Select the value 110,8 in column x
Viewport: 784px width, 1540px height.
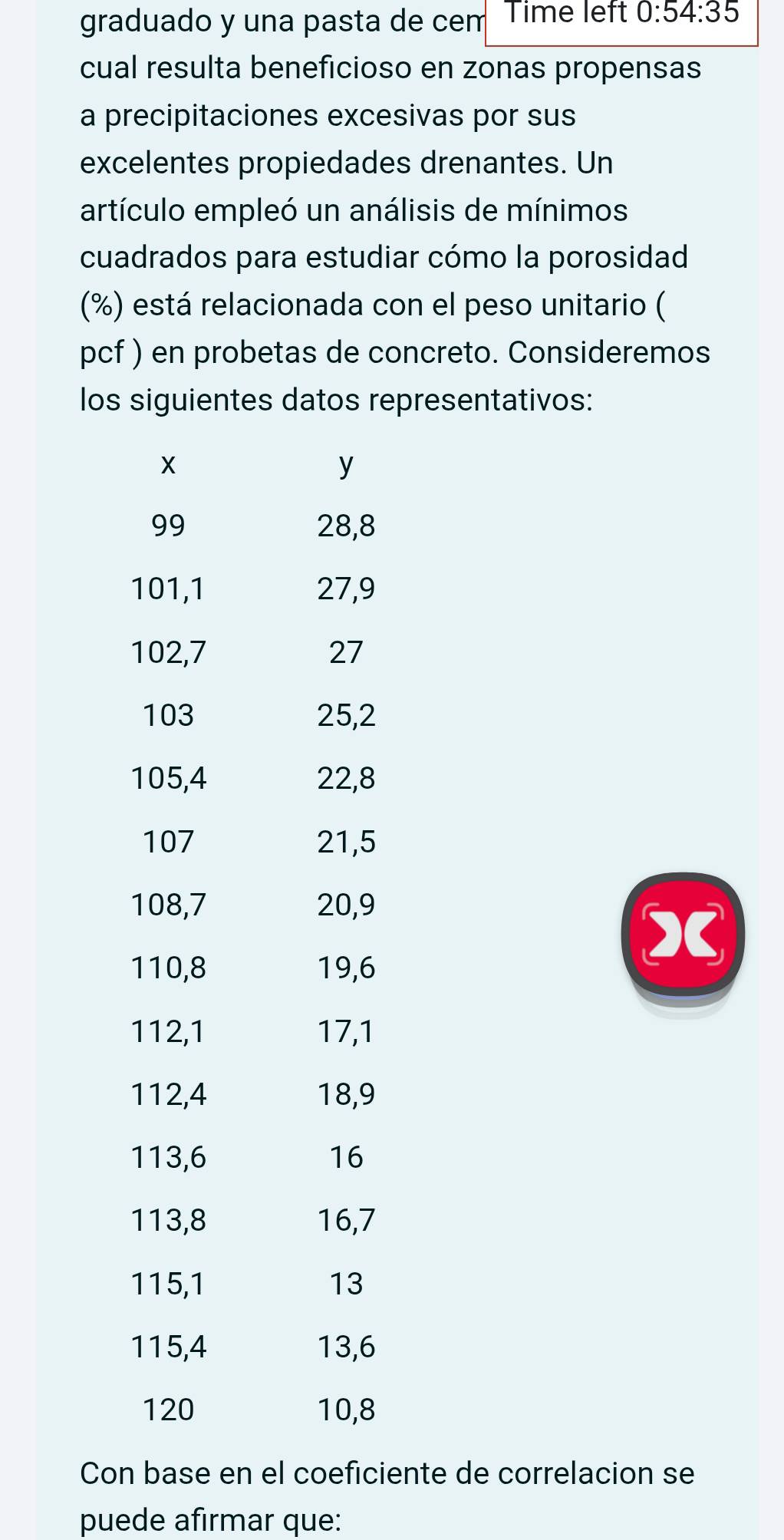(x=169, y=969)
